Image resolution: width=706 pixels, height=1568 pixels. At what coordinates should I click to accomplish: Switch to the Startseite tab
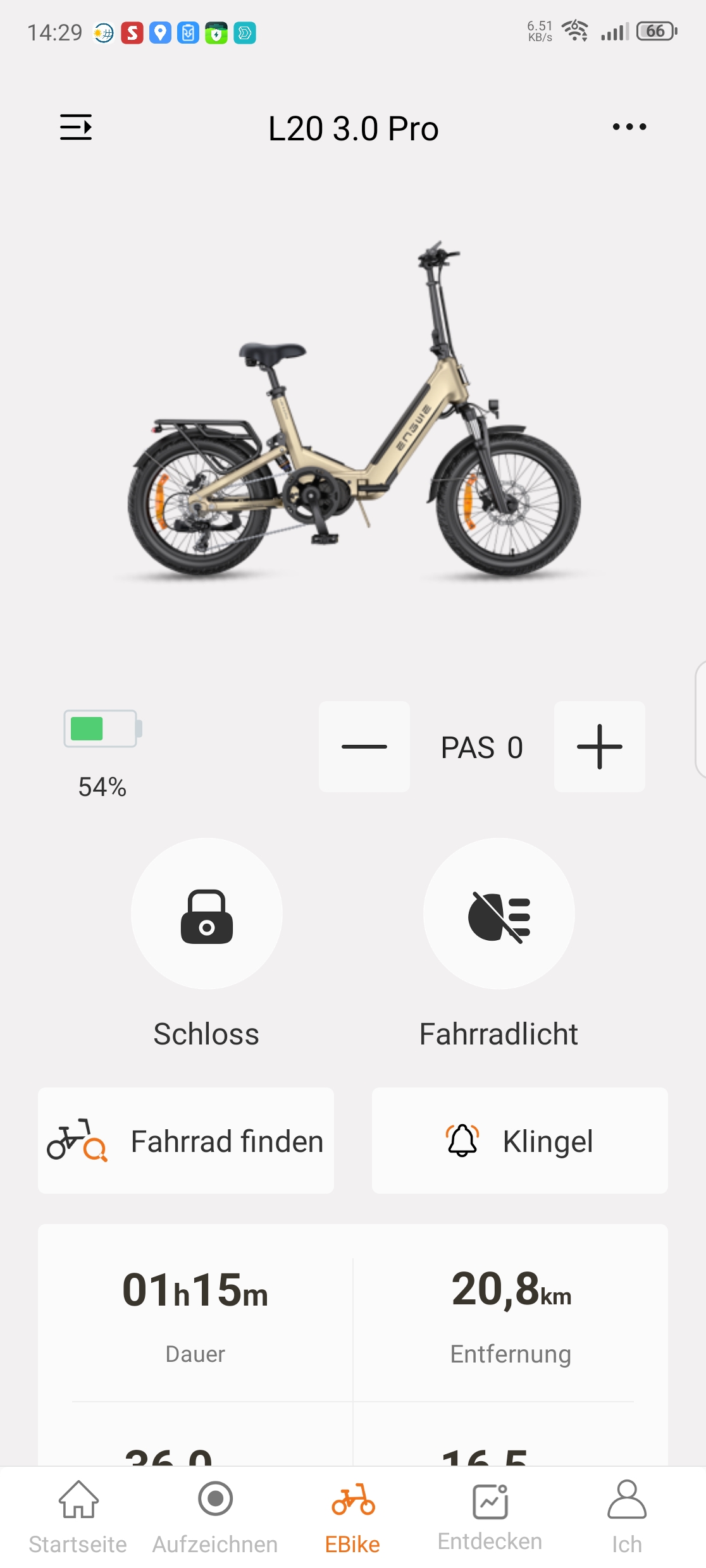[78, 1518]
